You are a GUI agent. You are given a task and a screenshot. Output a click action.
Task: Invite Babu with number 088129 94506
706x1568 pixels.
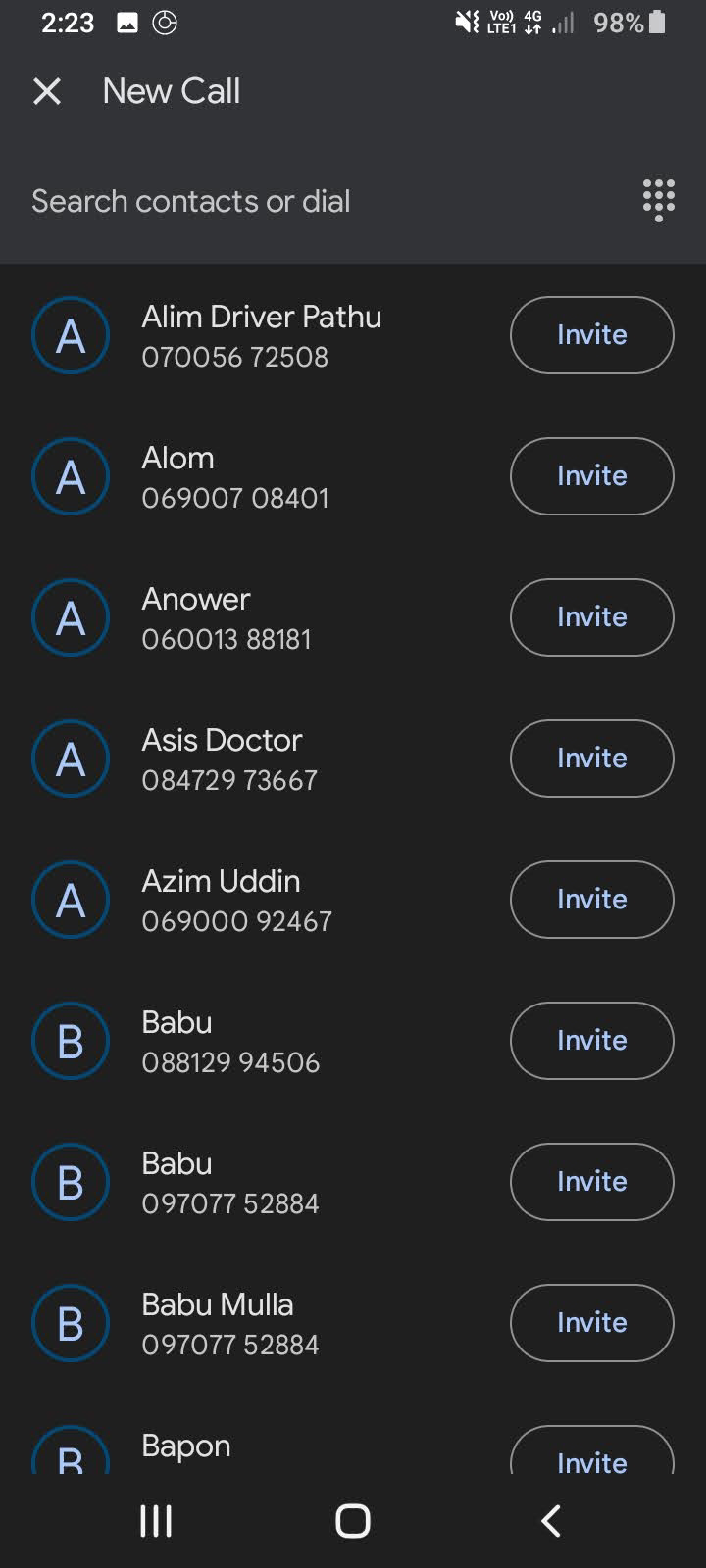[x=592, y=1041]
